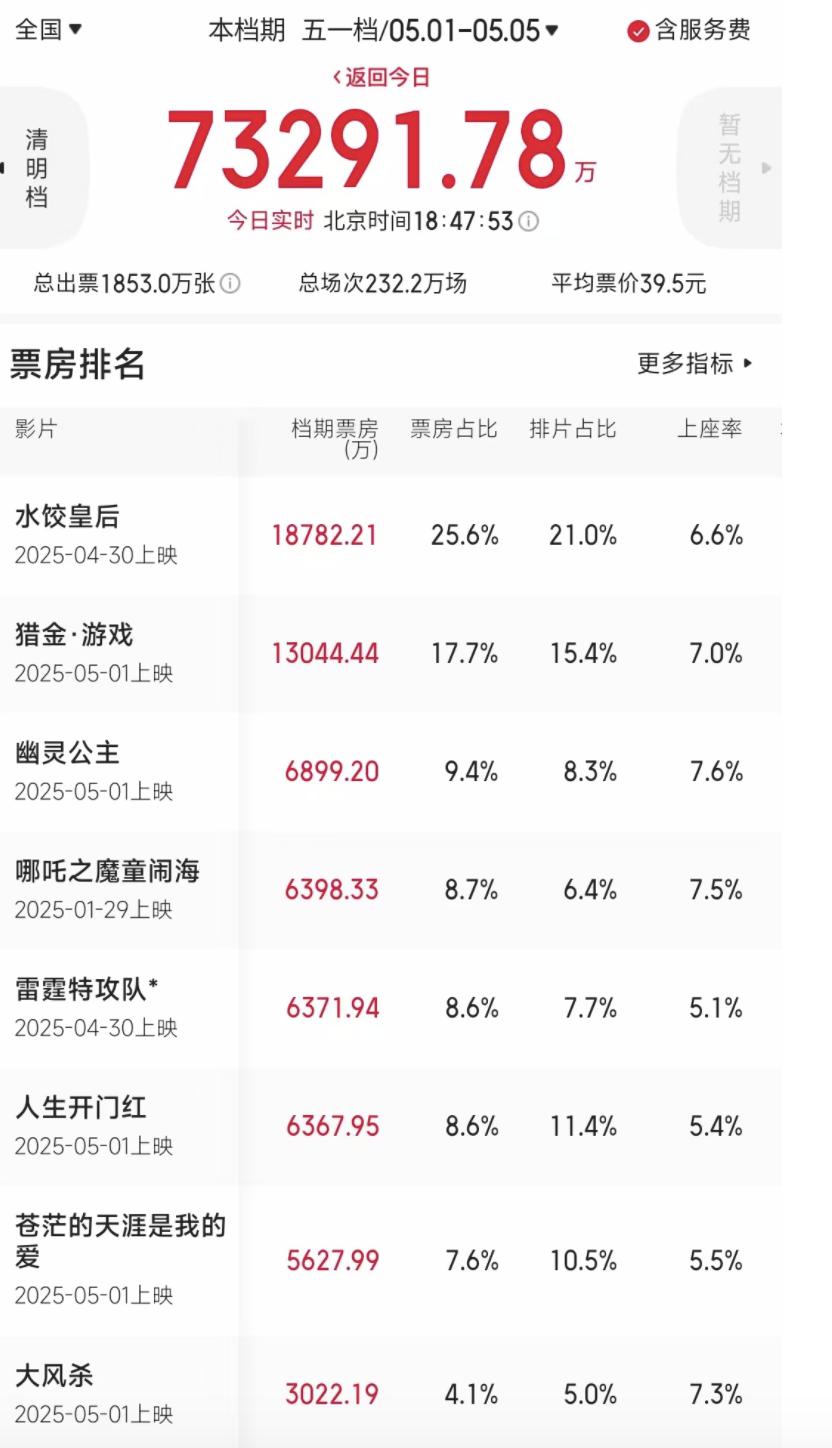The height and width of the screenshot is (1448, 832).
Task: View the 哪吒之魔童闹海 box office entry
Action: [391, 889]
